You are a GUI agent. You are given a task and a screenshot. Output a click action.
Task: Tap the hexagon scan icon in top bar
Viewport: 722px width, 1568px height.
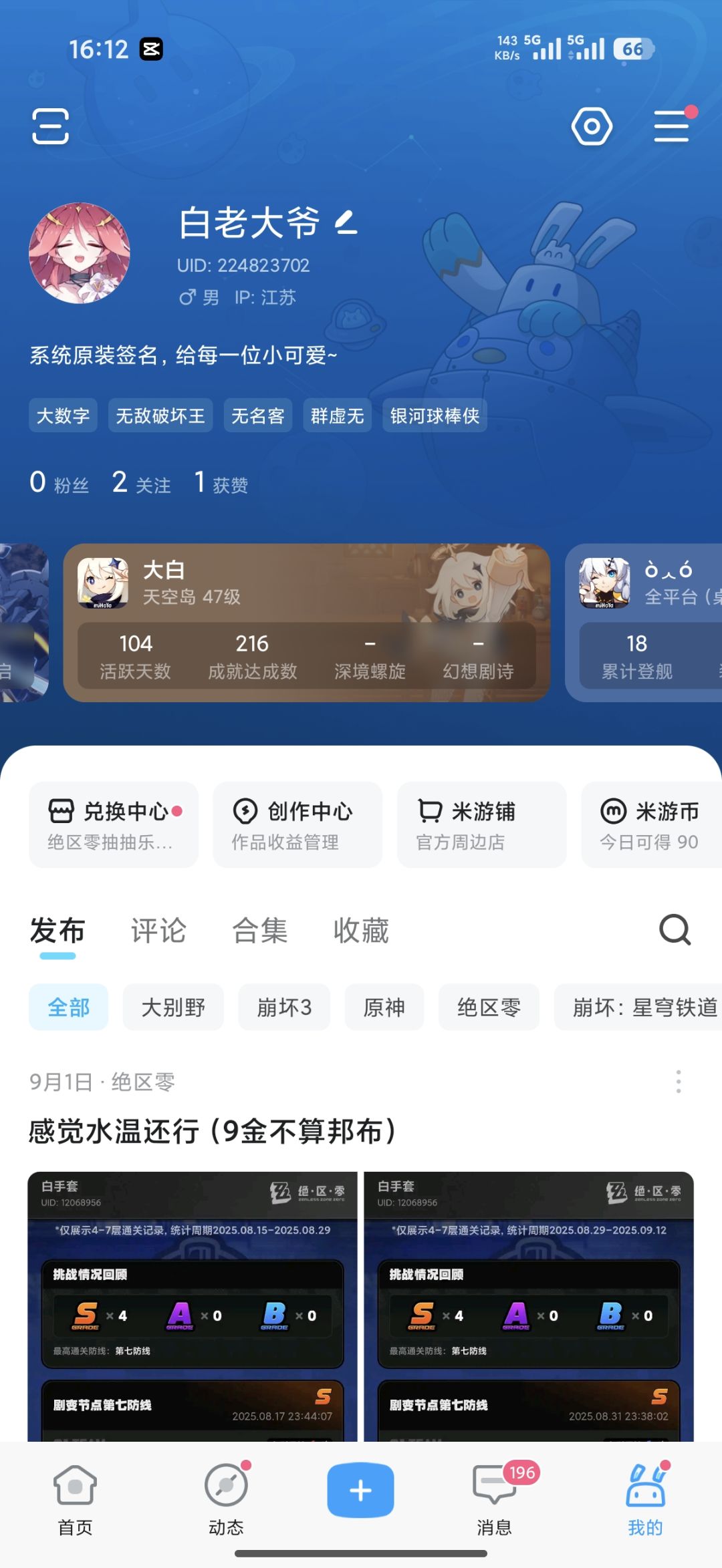592,125
